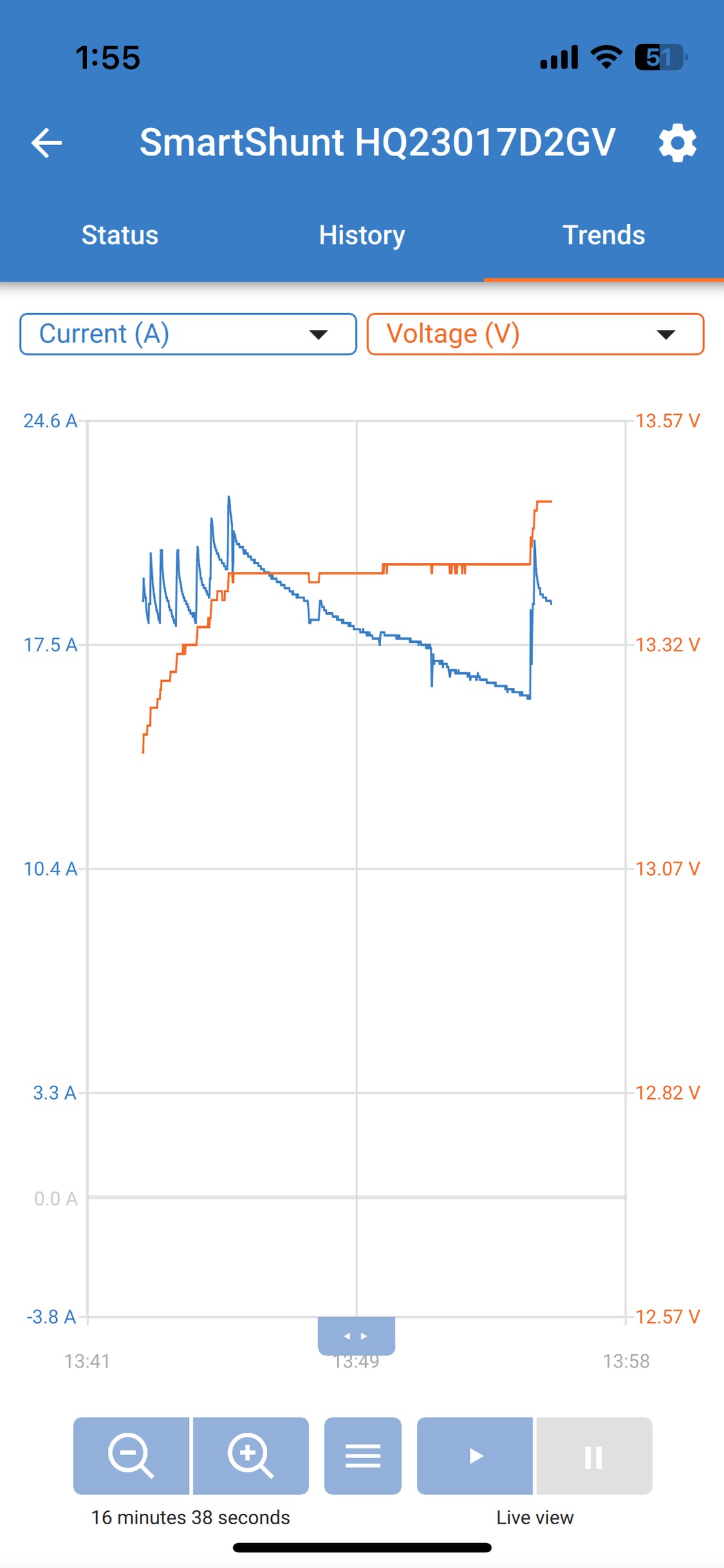
Task: Tap the chart time scrubber handle
Action: click(356, 1336)
